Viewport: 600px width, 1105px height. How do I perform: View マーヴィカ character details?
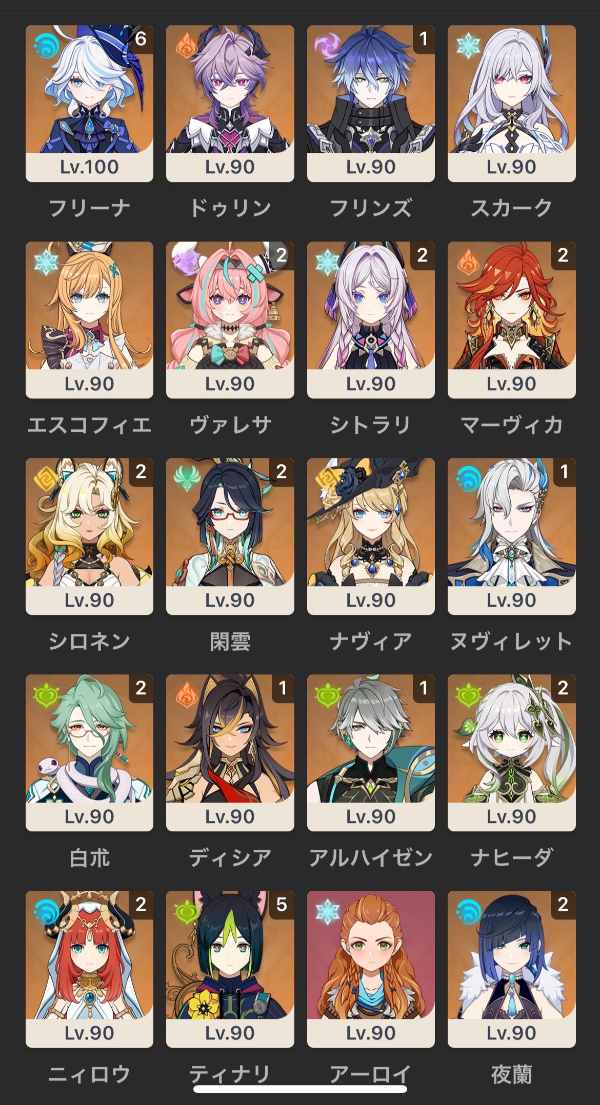pos(511,320)
